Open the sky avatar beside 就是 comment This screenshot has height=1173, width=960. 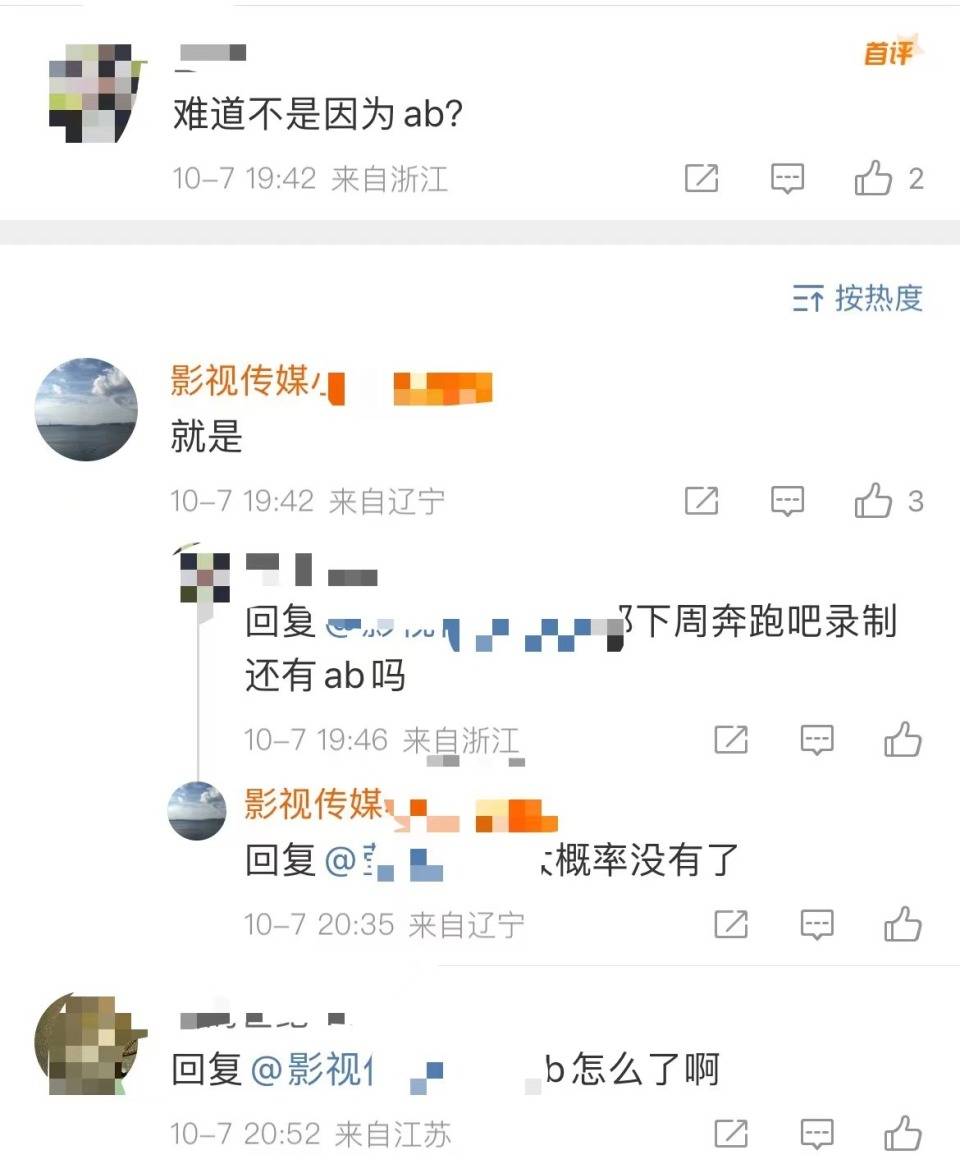(x=86, y=409)
